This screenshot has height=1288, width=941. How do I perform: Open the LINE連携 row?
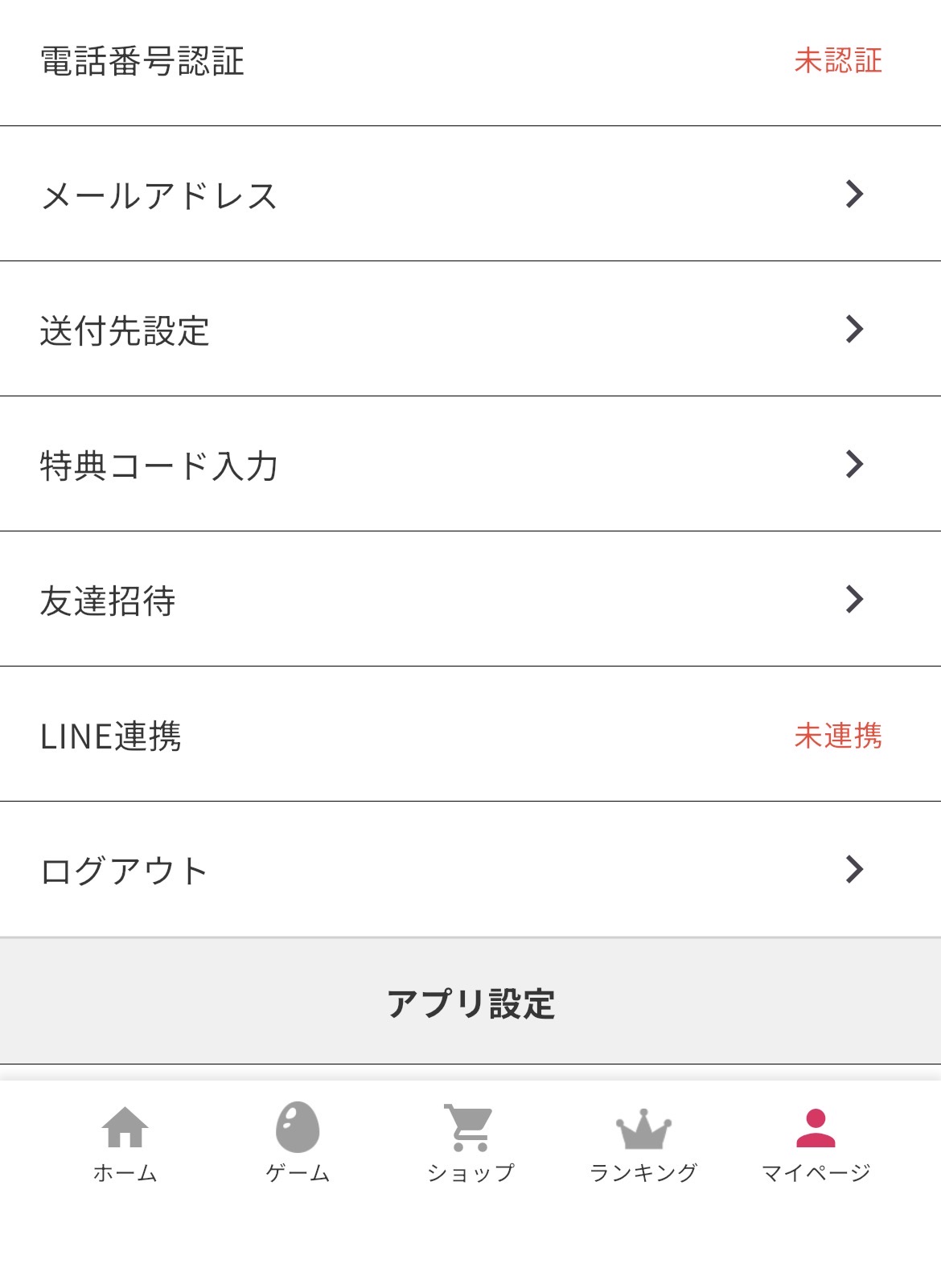(x=470, y=734)
